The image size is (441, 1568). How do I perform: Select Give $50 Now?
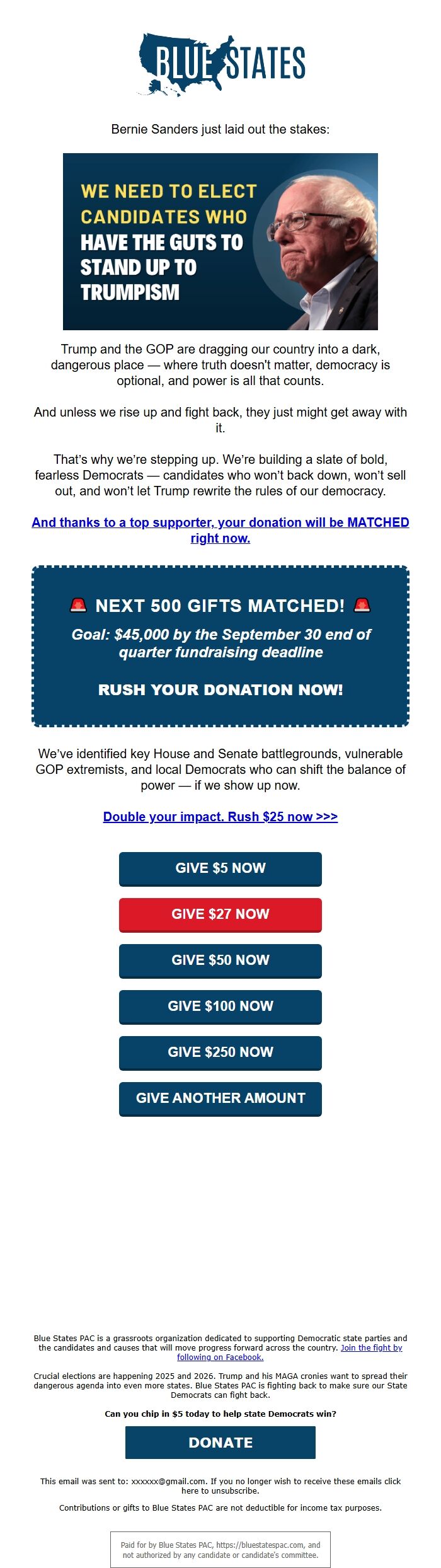(x=220, y=960)
